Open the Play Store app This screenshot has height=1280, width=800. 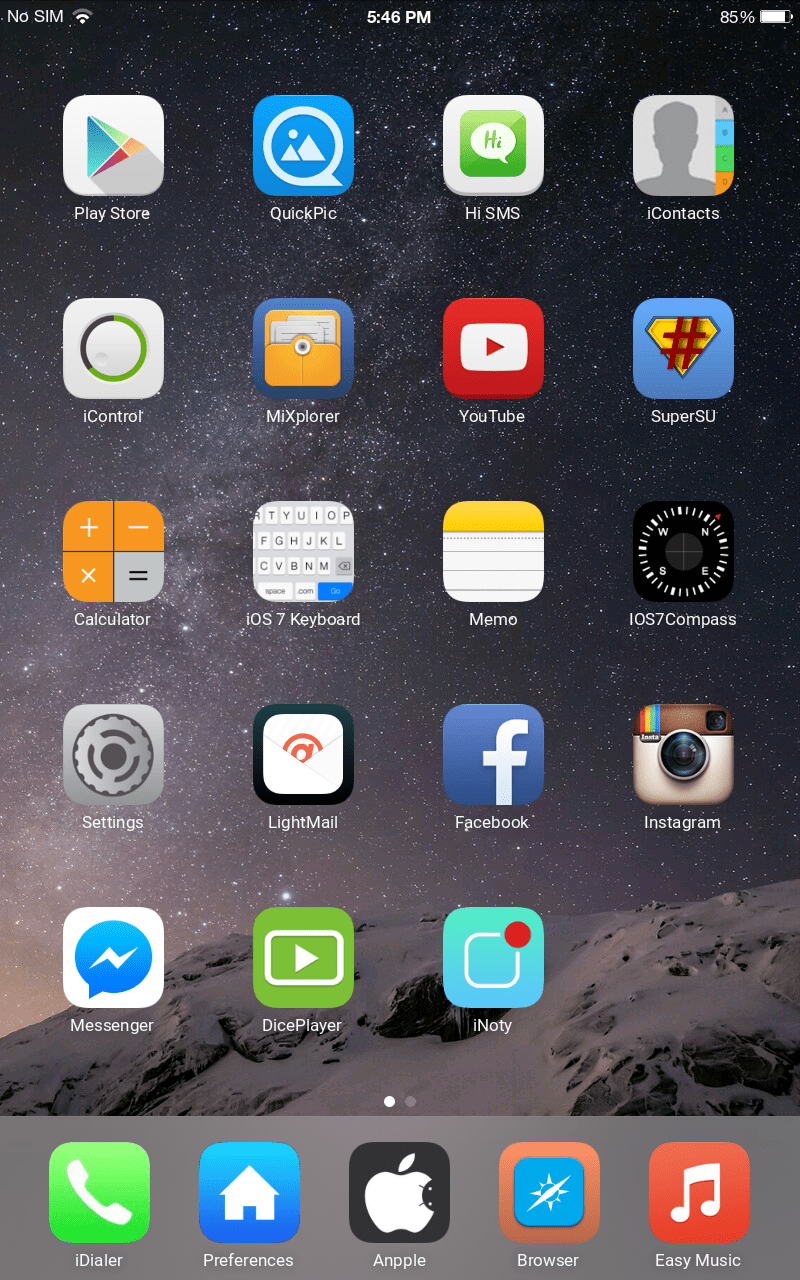click(113, 146)
